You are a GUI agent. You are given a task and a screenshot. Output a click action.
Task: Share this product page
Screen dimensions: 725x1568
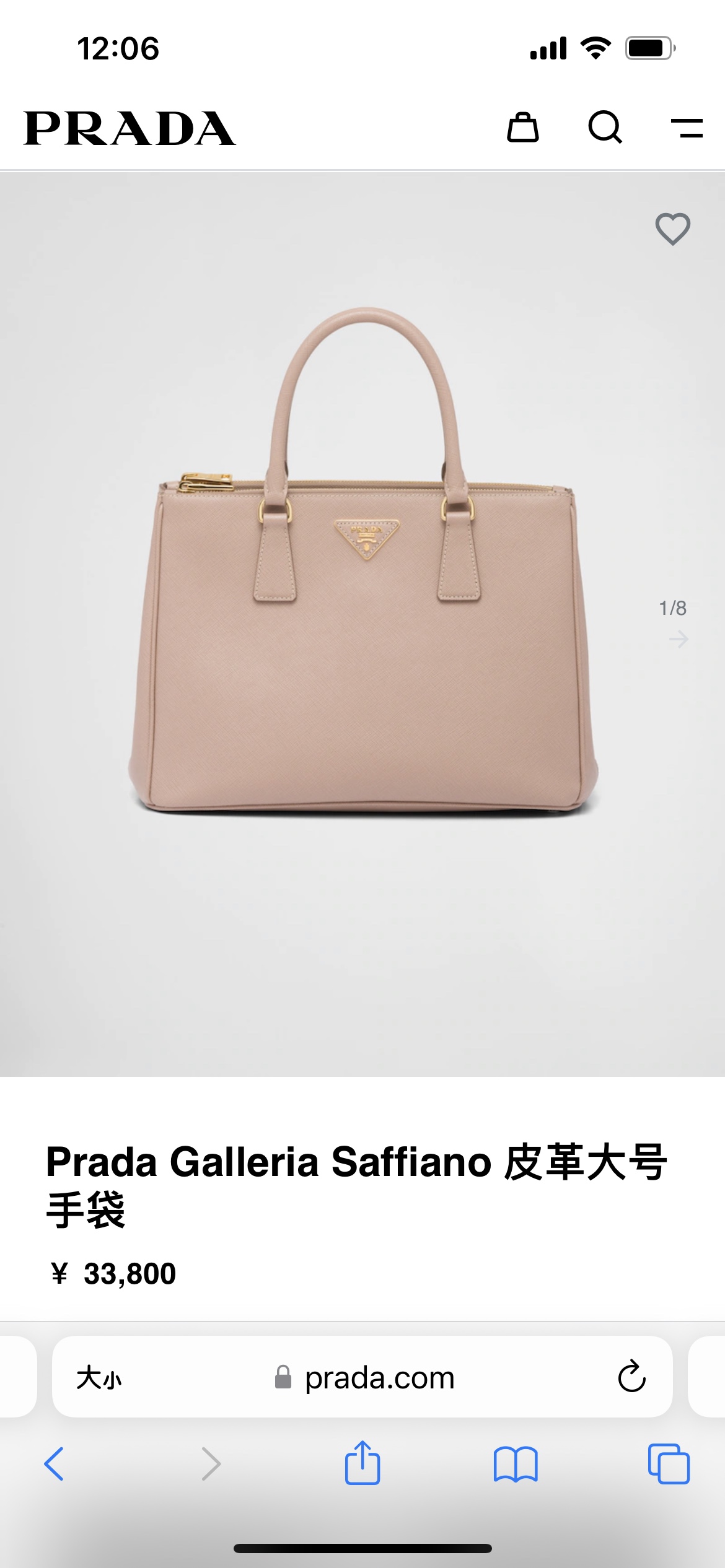tap(362, 1463)
